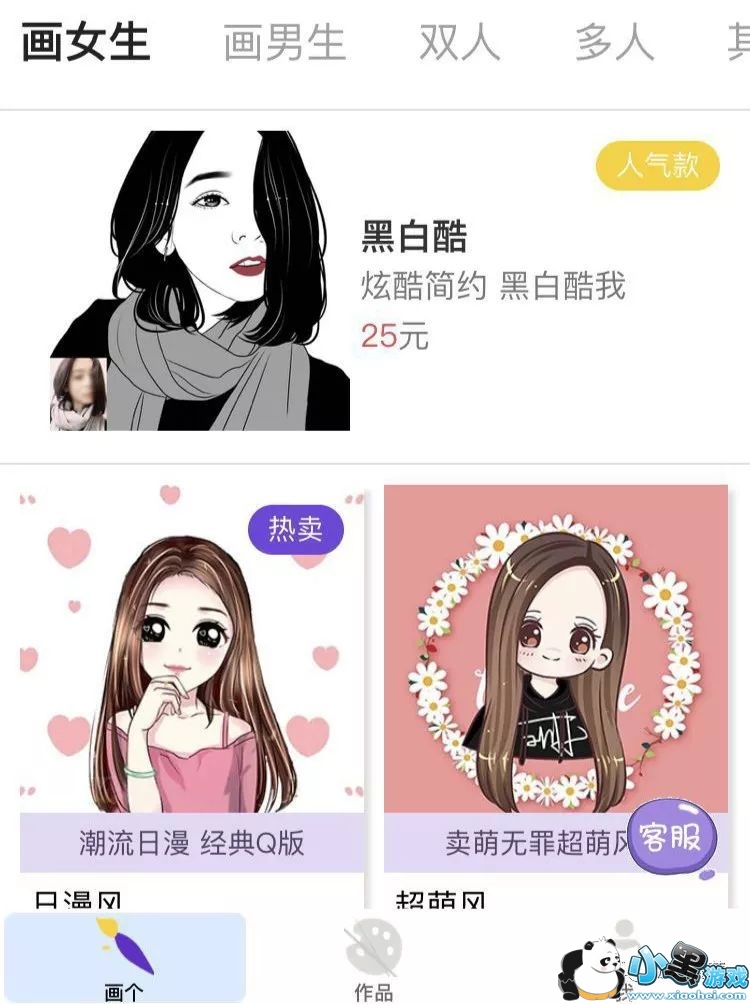
Task: Open the 潮流日漫 经典Q版 card
Action: point(192,695)
